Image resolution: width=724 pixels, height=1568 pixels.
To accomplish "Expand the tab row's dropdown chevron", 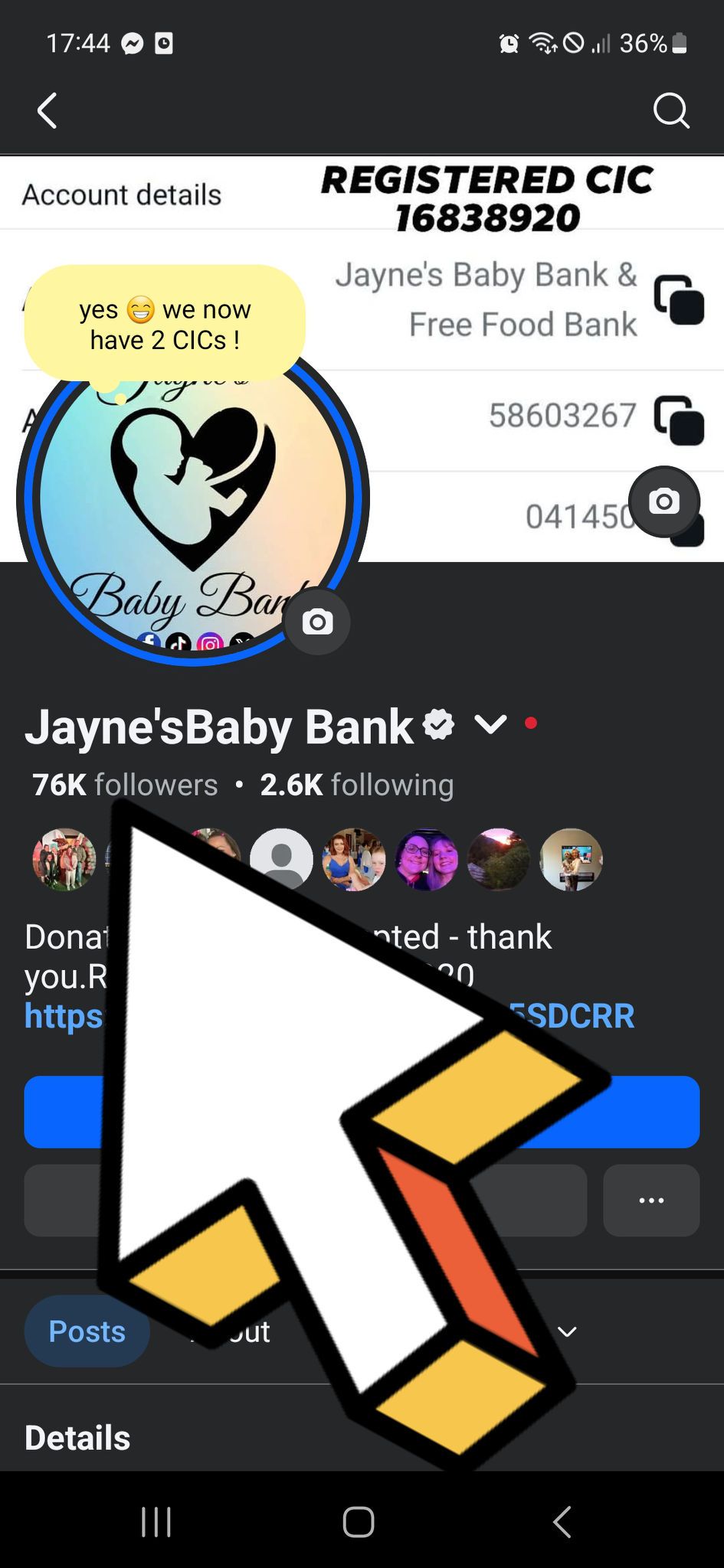I will click(567, 1331).
